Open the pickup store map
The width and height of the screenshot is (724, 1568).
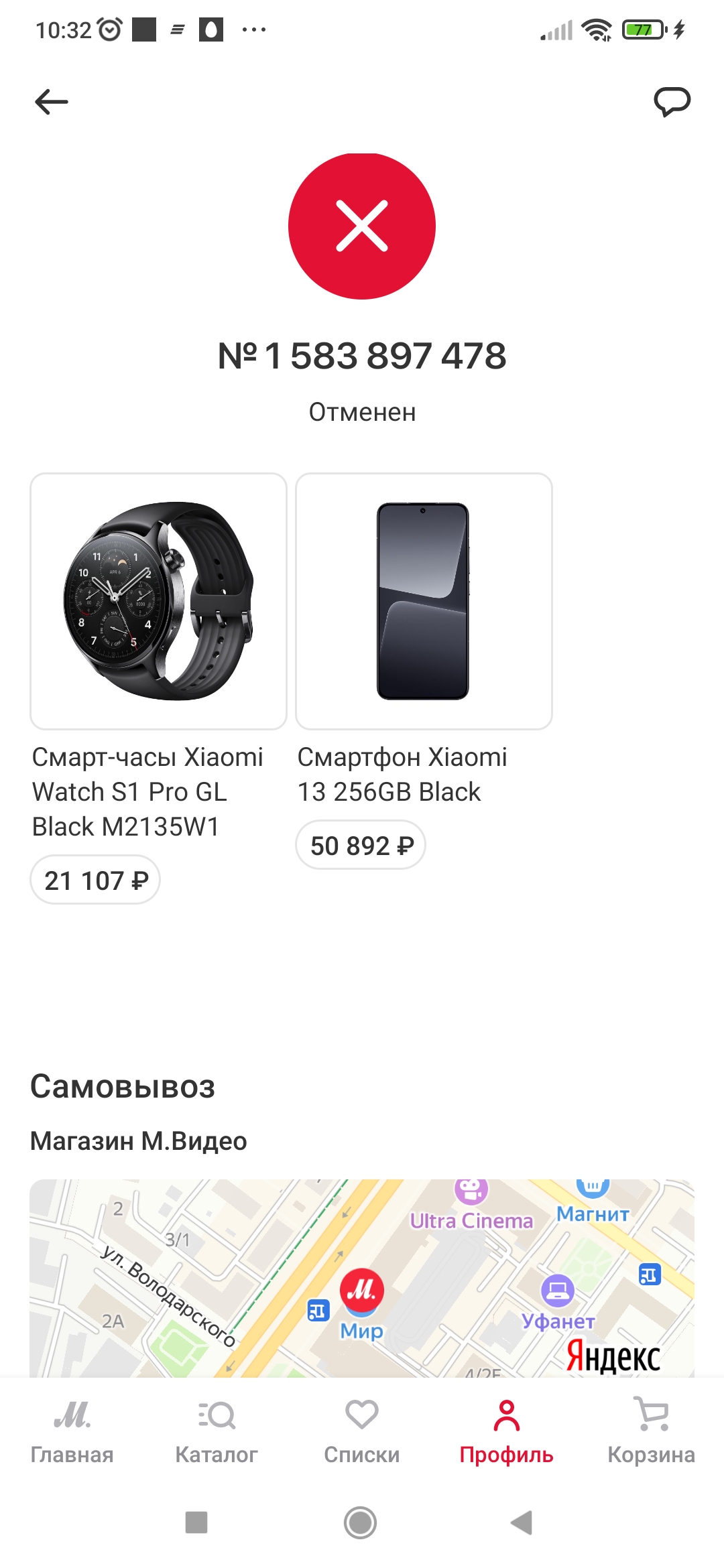[362, 1278]
